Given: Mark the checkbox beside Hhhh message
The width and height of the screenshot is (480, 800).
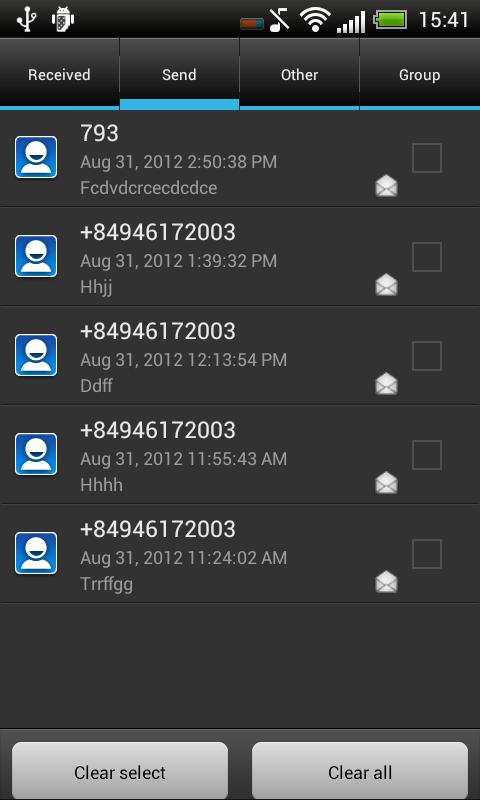Looking at the screenshot, I should 426,455.
